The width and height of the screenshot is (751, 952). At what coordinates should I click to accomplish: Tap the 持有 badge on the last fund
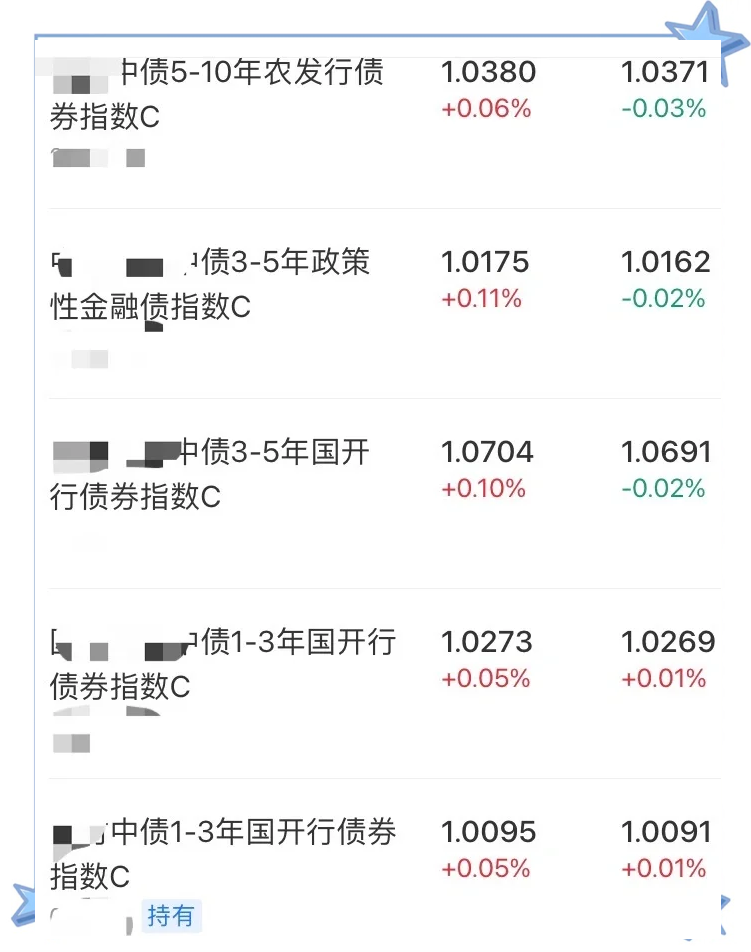[172, 915]
